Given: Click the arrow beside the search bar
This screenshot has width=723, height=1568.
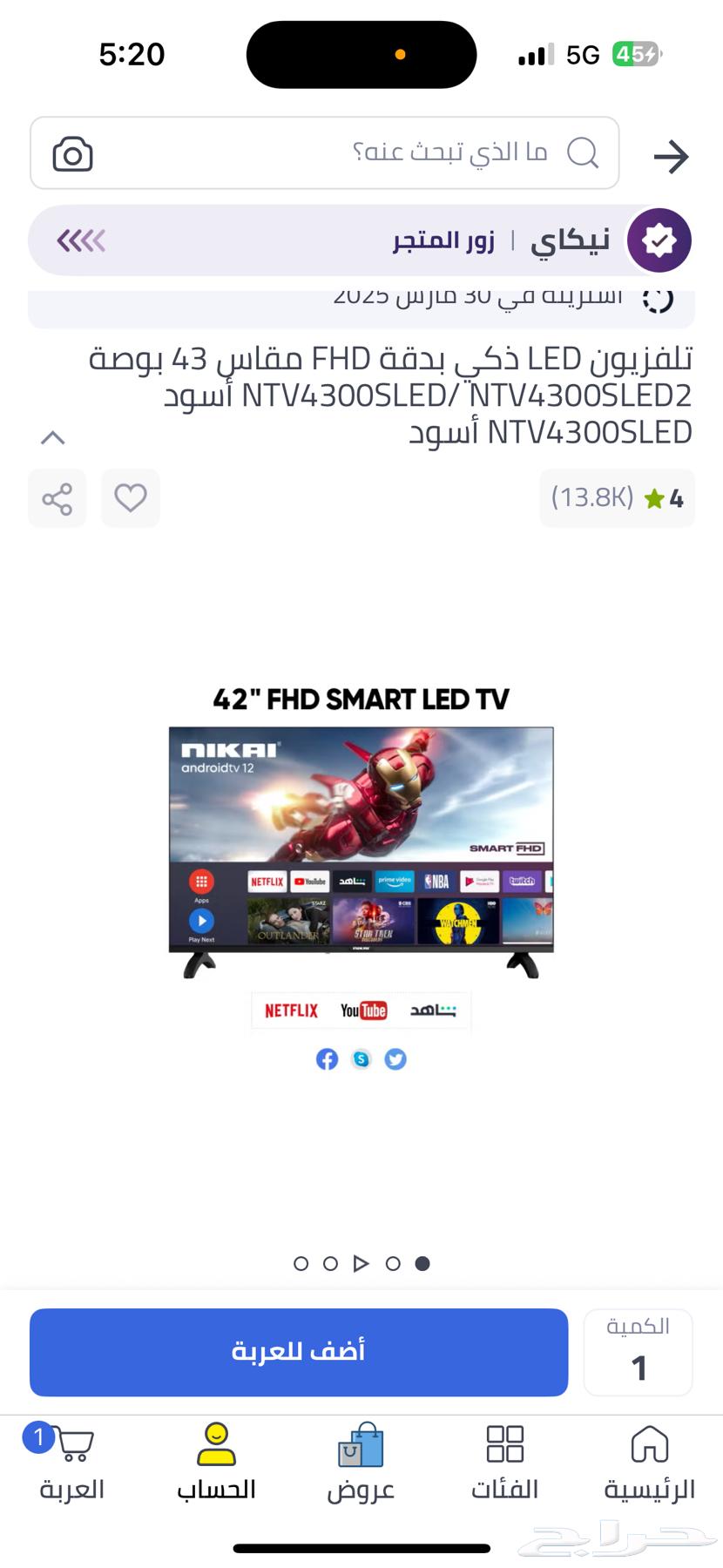Looking at the screenshot, I should point(671,157).
